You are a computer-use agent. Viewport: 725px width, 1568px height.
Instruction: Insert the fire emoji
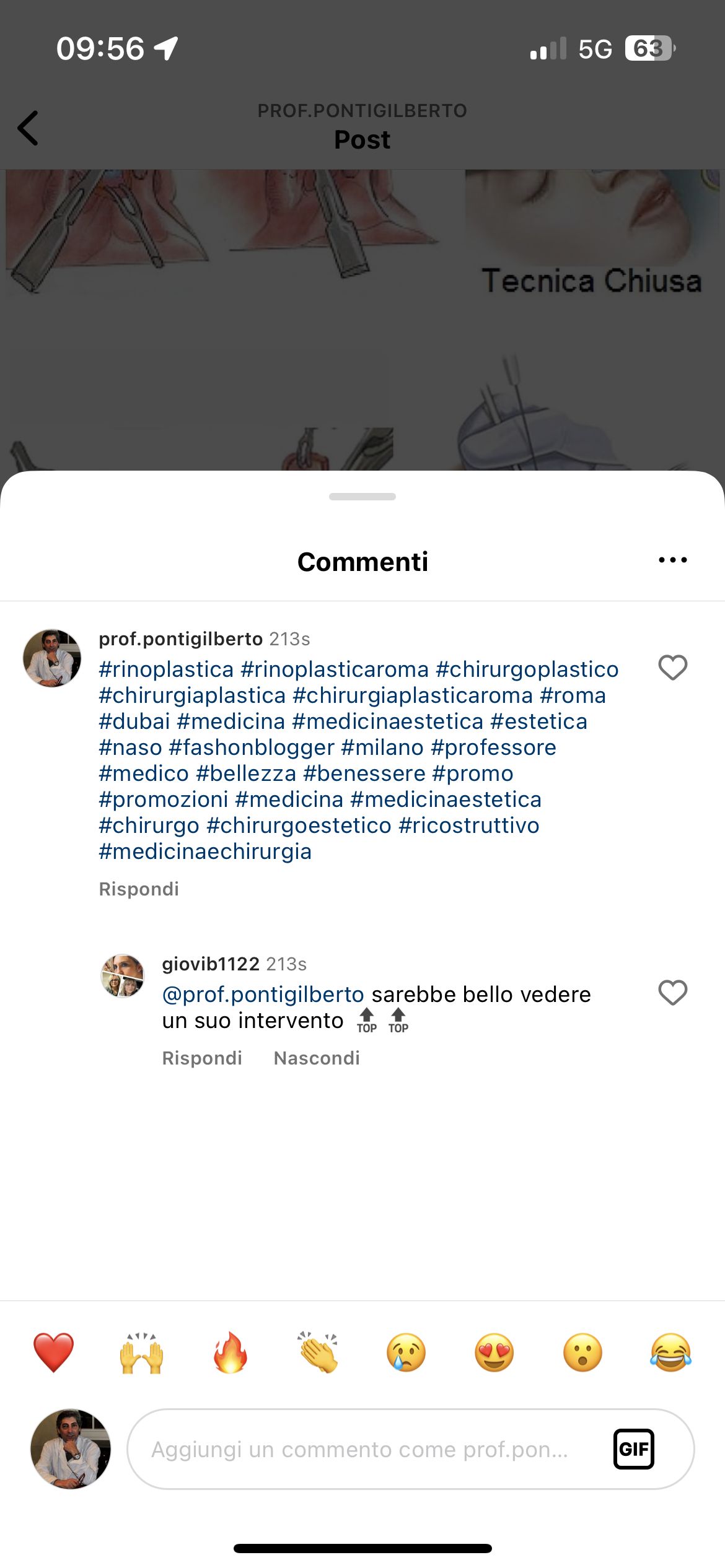coord(230,1352)
